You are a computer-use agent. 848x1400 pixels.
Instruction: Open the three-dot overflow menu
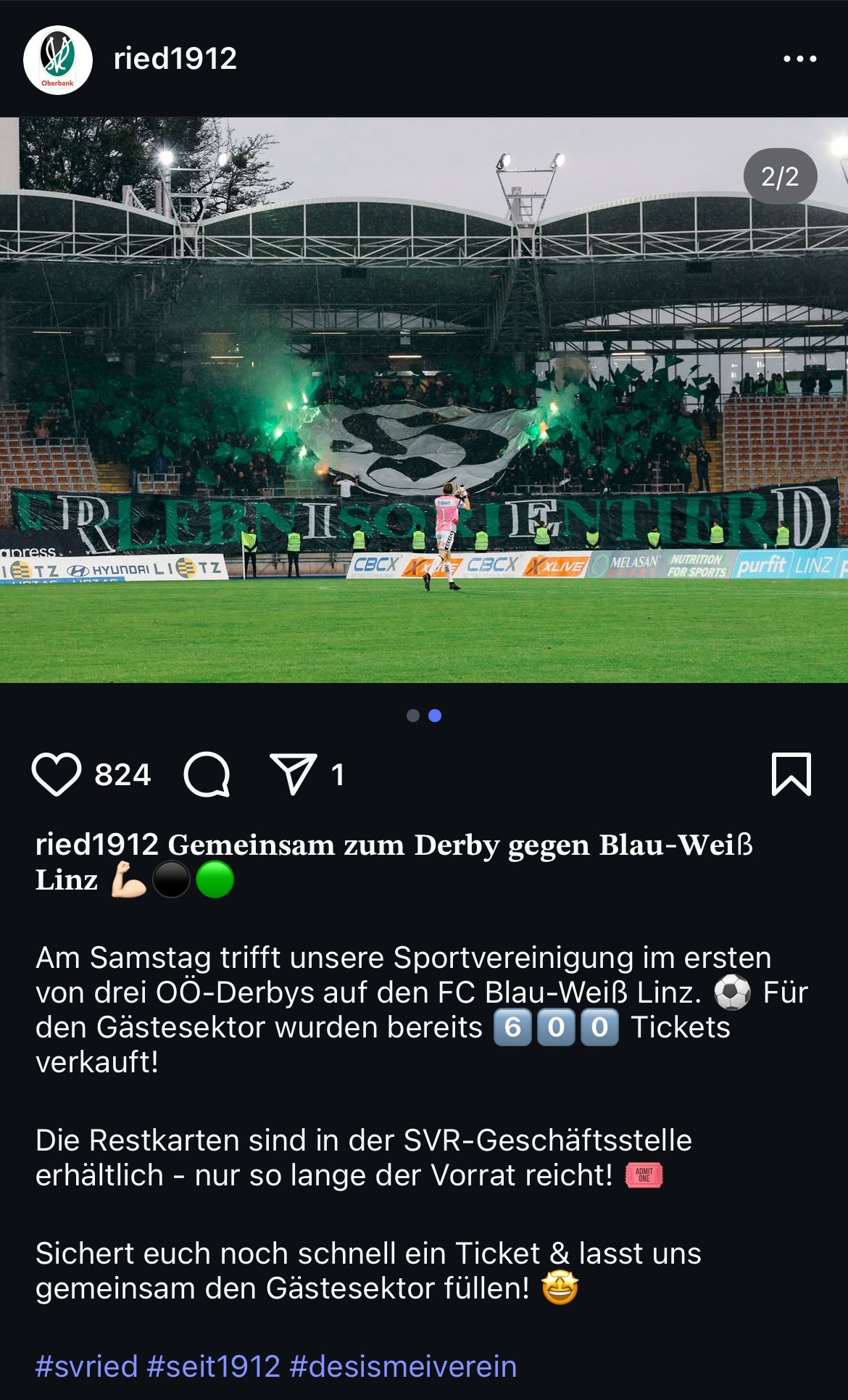(x=800, y=59)
